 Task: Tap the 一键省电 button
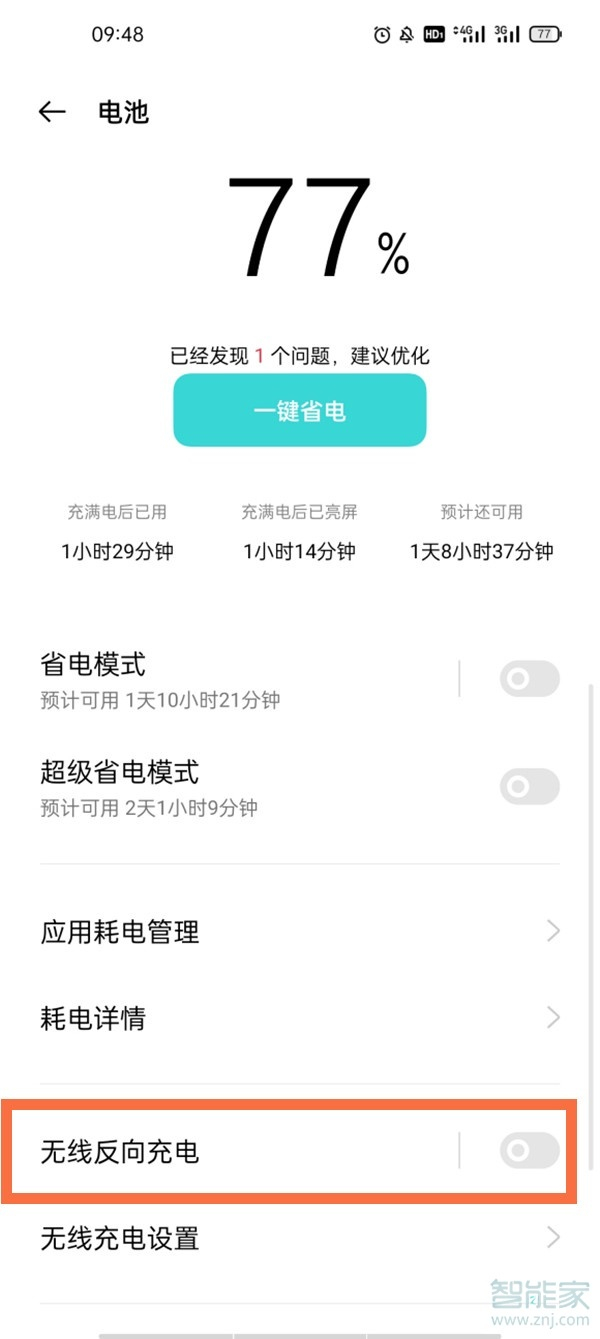pos(300,410)
